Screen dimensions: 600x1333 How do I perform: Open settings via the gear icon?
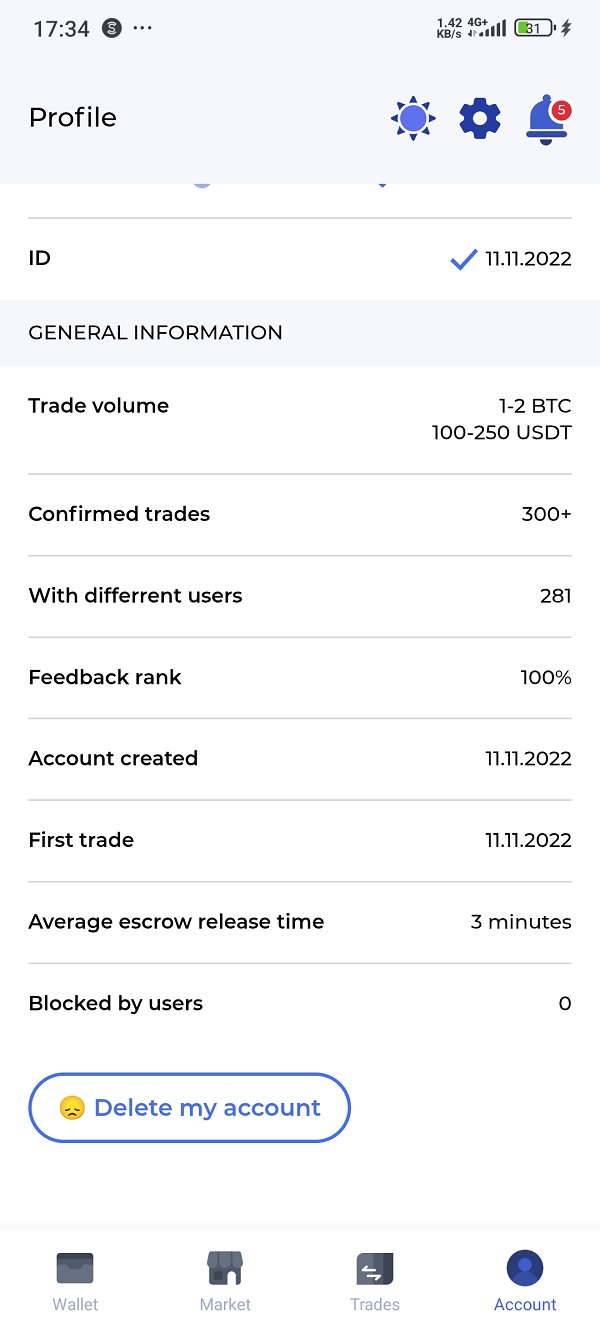click(480, 119)
